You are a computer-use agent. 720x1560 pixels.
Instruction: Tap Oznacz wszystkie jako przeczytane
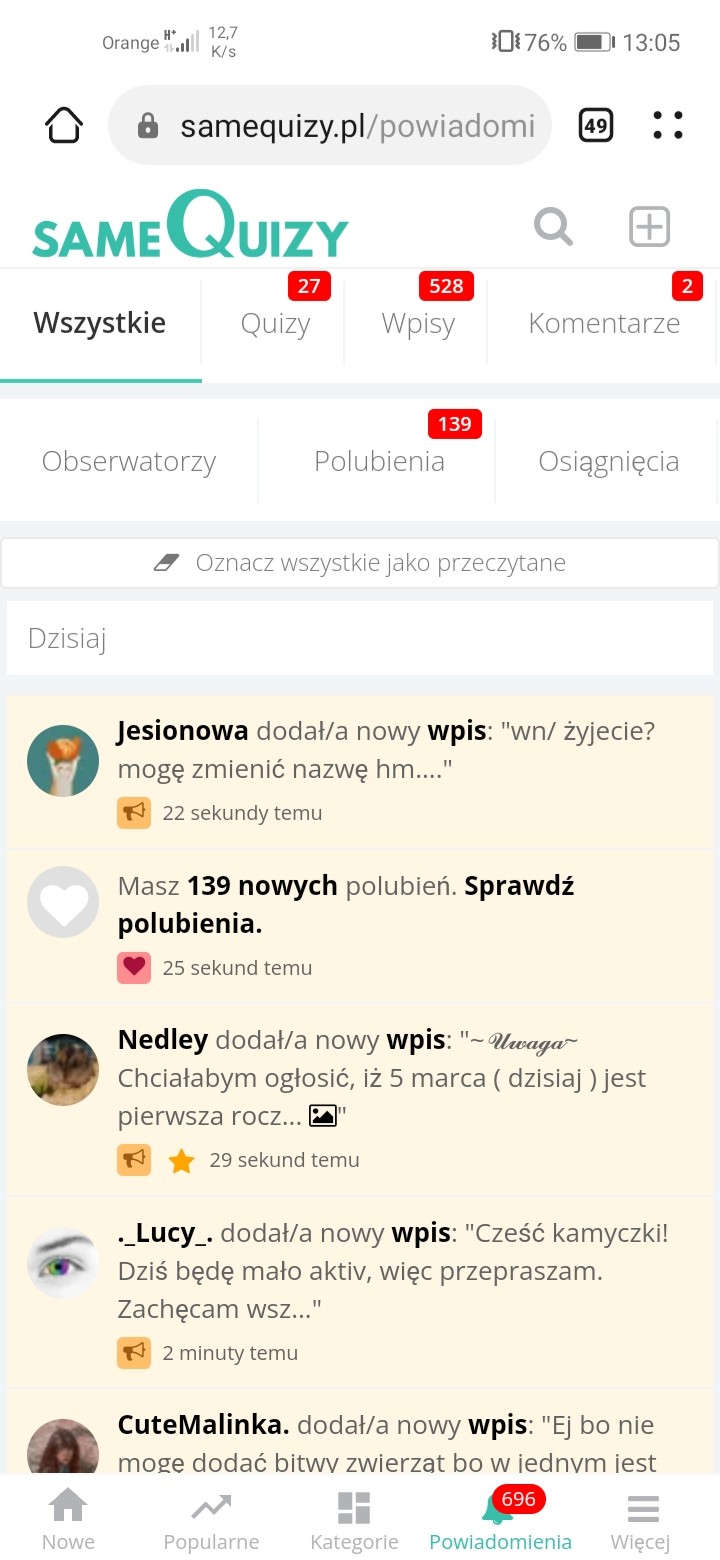(x=360, y=563)
